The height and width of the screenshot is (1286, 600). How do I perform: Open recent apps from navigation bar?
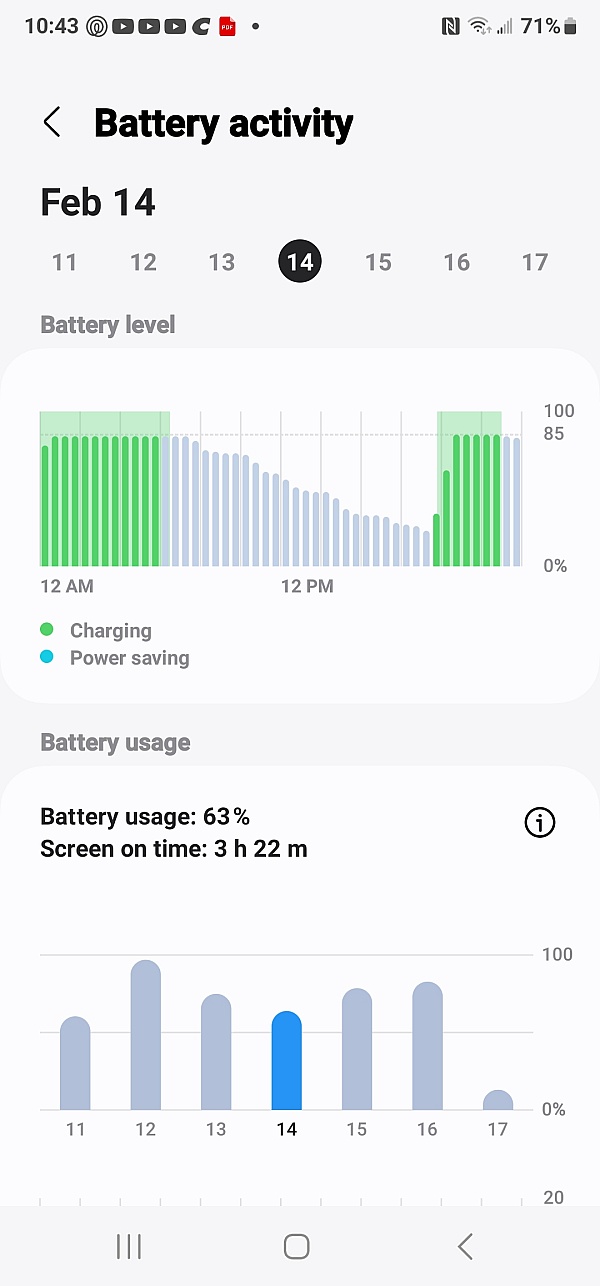(129, 1246)
